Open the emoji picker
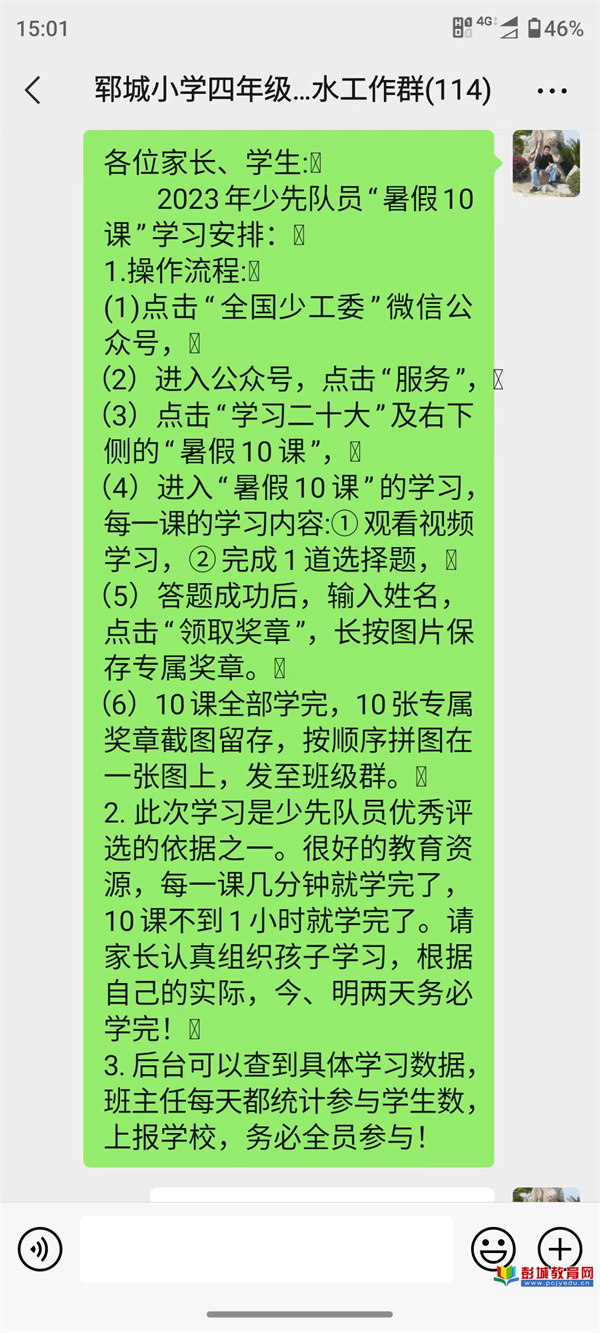The image size is (600, 1333). [493, 1248]
